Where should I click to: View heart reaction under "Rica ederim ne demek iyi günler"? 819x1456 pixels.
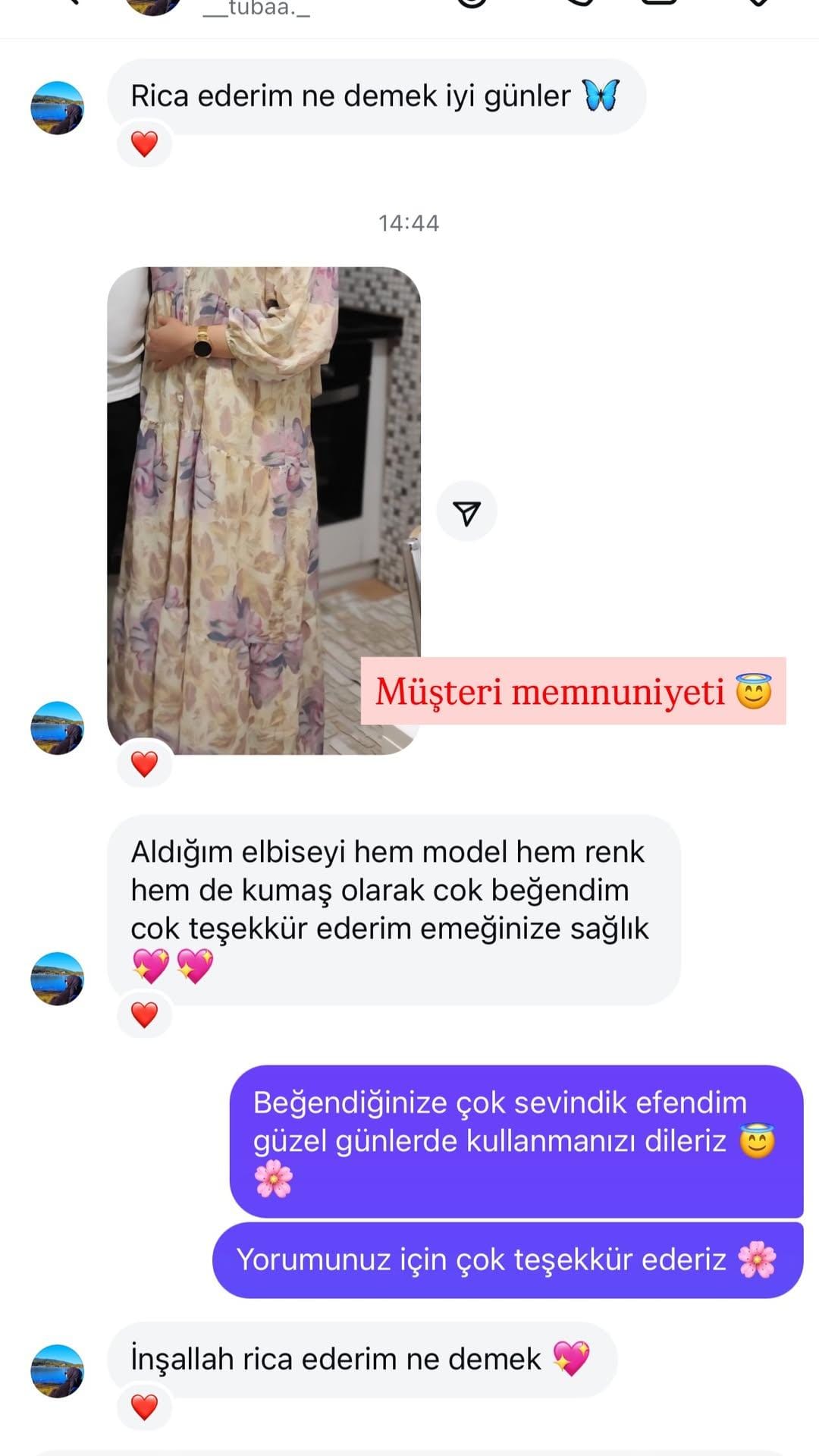pos(144,143)
